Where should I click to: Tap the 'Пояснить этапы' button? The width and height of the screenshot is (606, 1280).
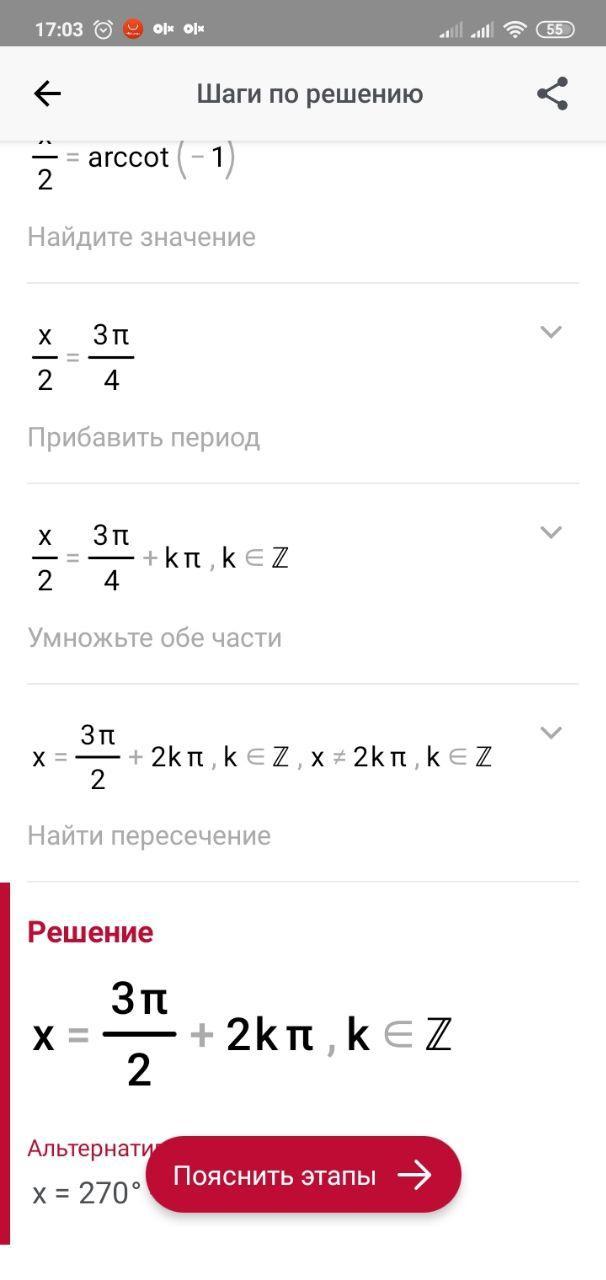pyautogui.click(x=303, y=1175)
